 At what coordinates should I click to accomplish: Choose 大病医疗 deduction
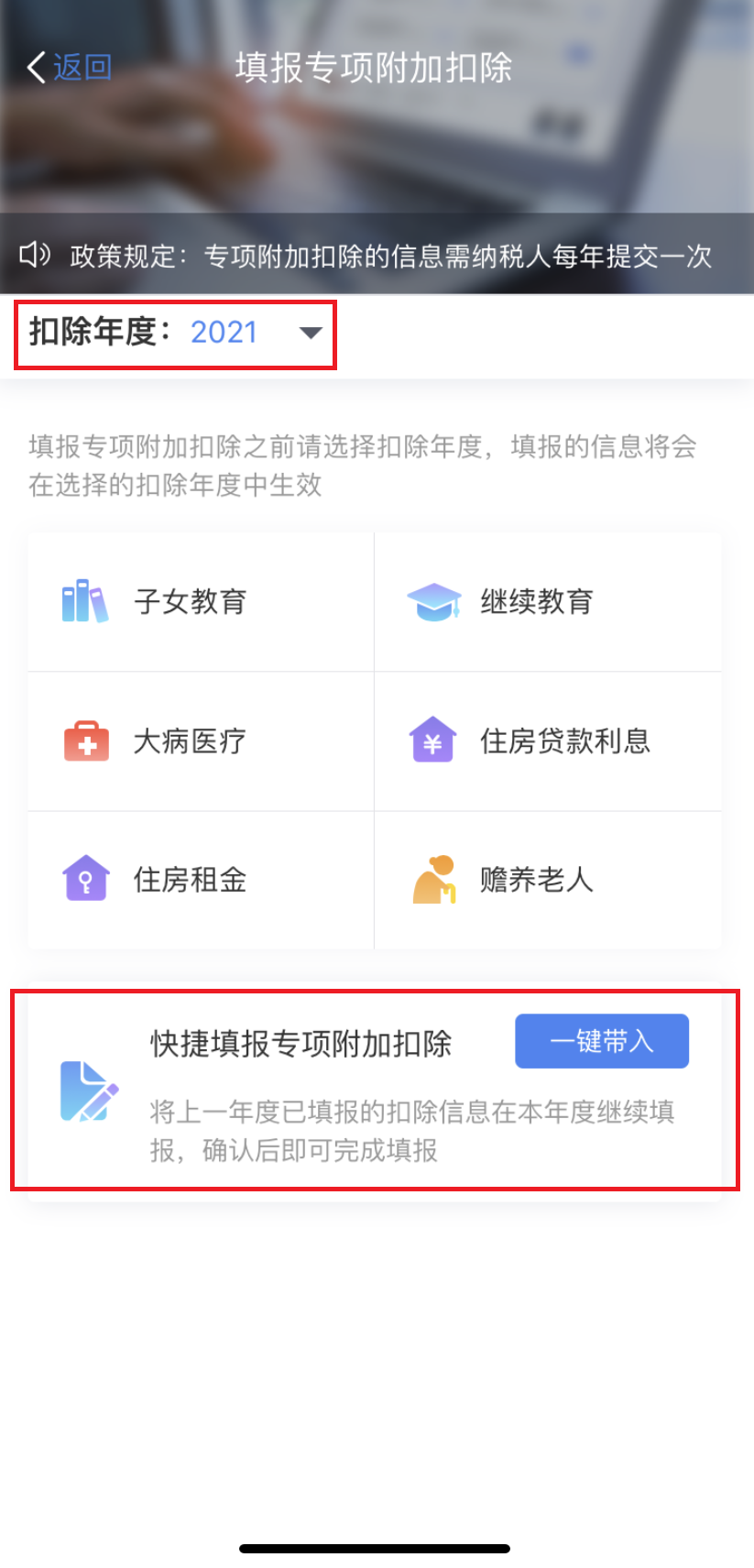coord(201,741)
